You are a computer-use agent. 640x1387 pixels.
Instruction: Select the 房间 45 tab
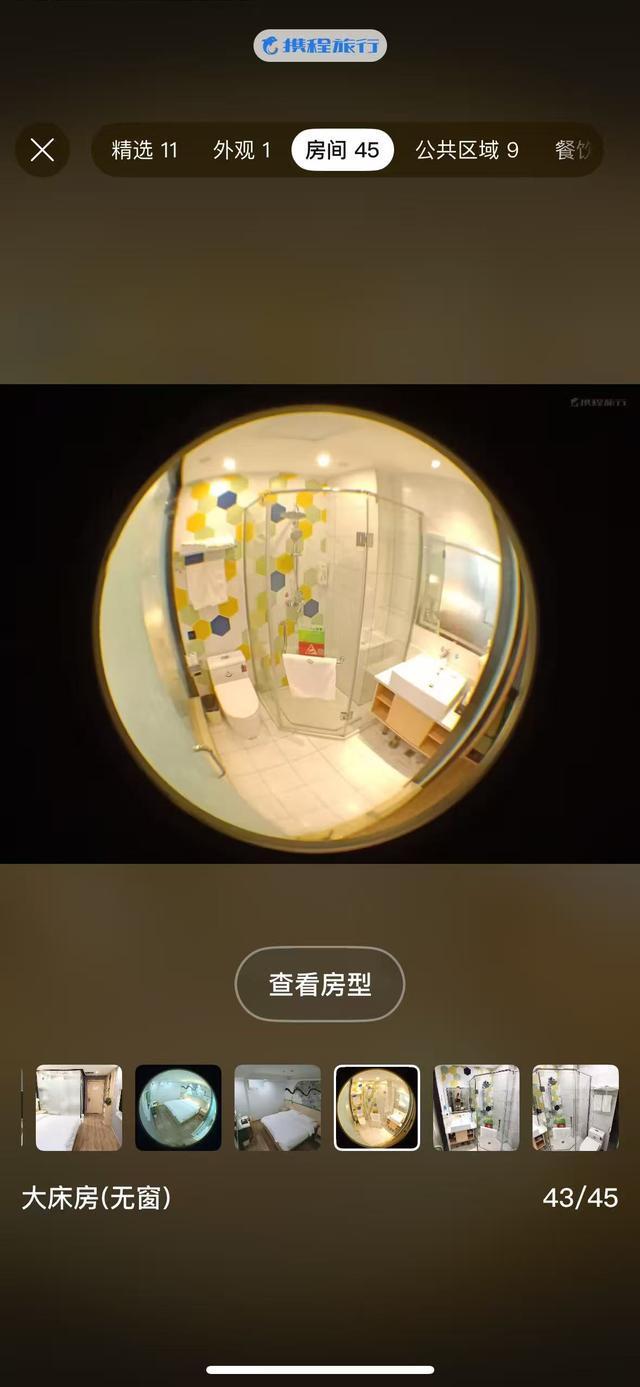pos(342,150)
